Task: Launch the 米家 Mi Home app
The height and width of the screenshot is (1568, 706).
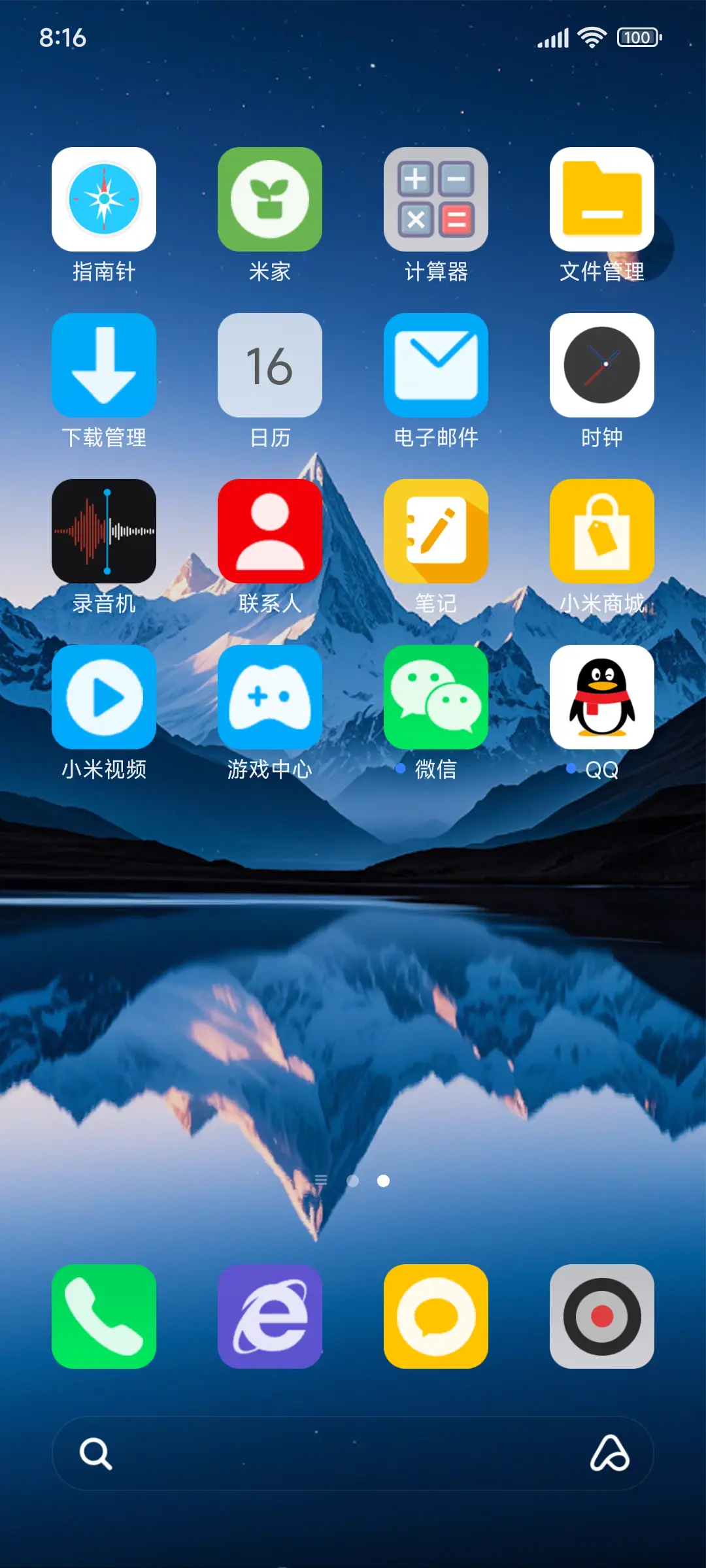Action: click(x=270, y=199)
